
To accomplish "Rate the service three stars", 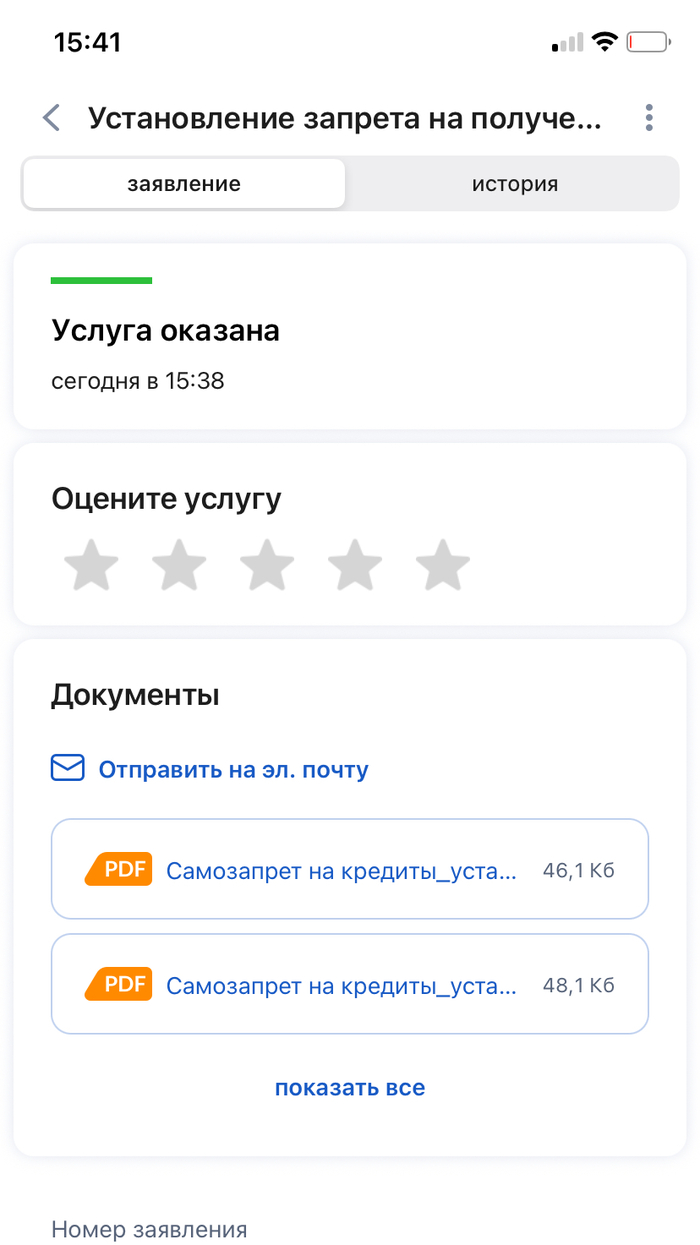I will point(267,566).
